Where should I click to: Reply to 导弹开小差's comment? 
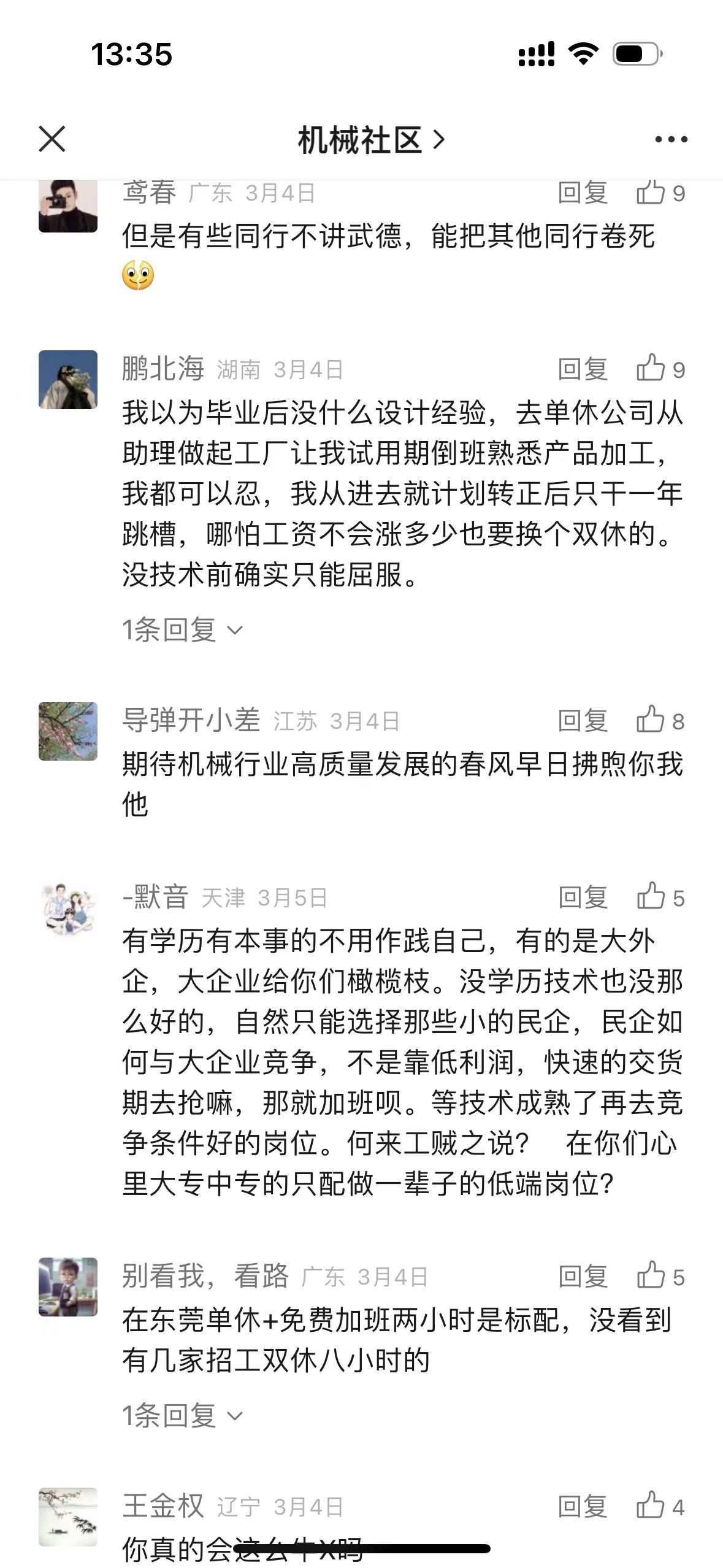point(582,721)
